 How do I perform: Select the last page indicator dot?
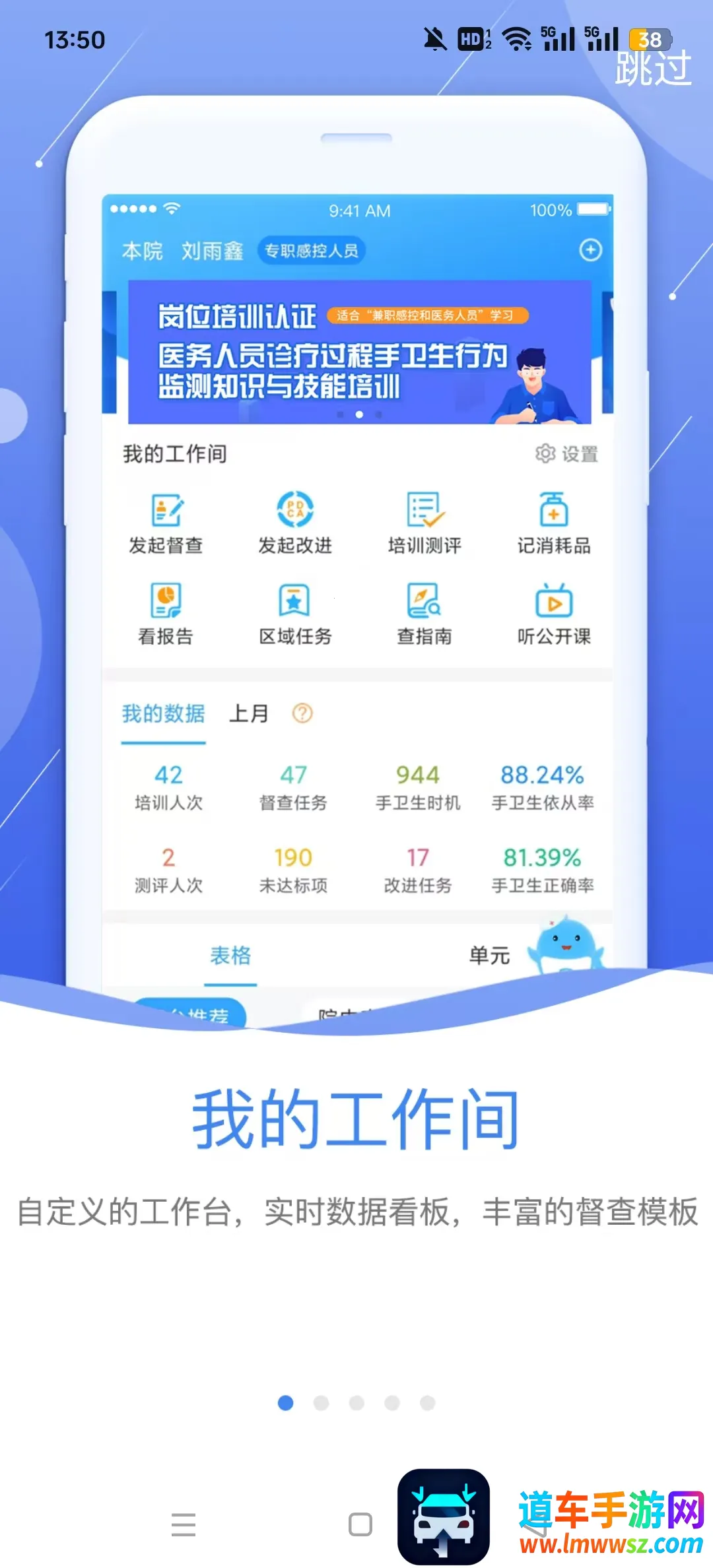pyautogui.click(x=428, y=1403)
